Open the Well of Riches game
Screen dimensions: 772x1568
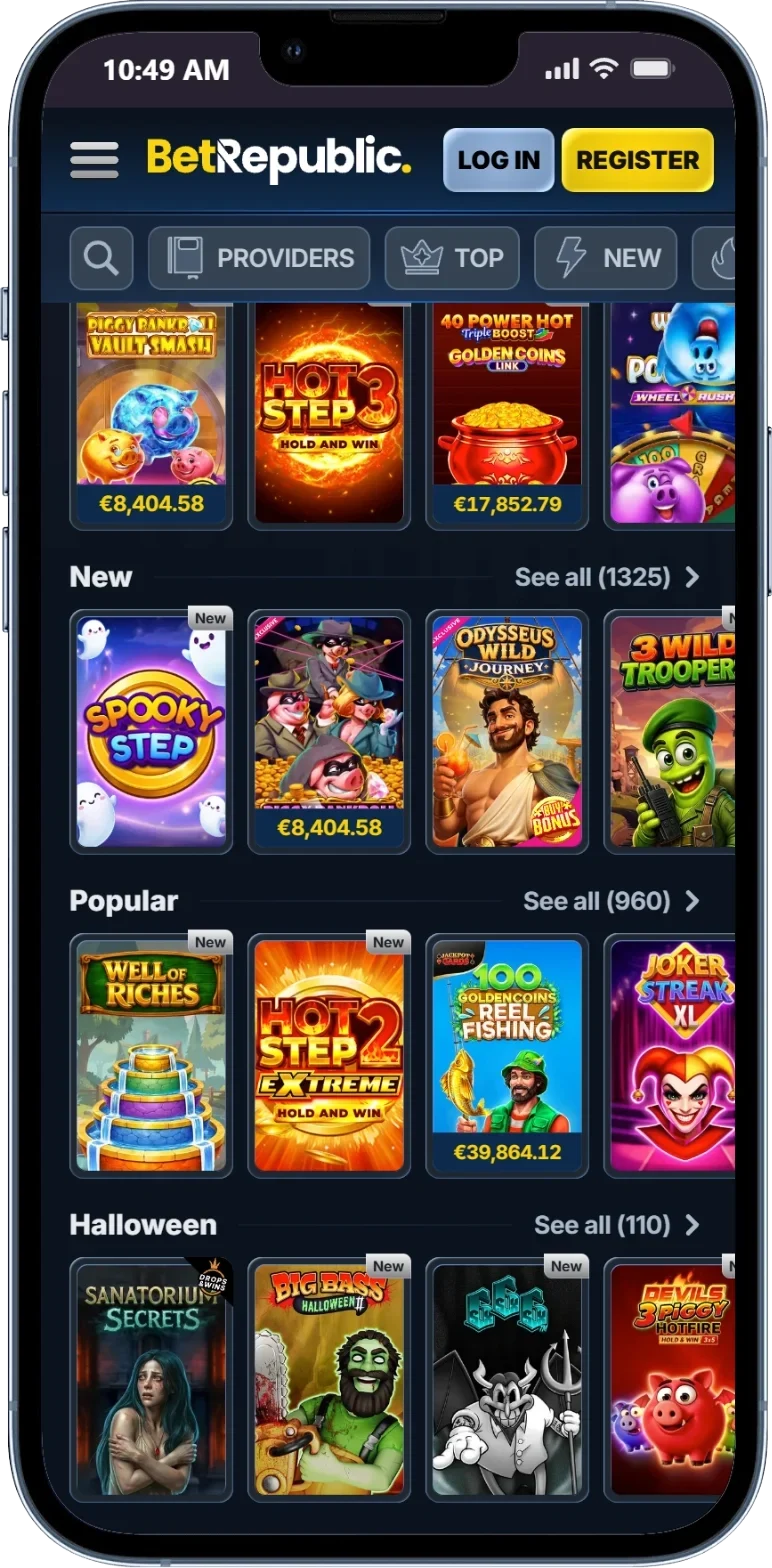(151, 1056)
